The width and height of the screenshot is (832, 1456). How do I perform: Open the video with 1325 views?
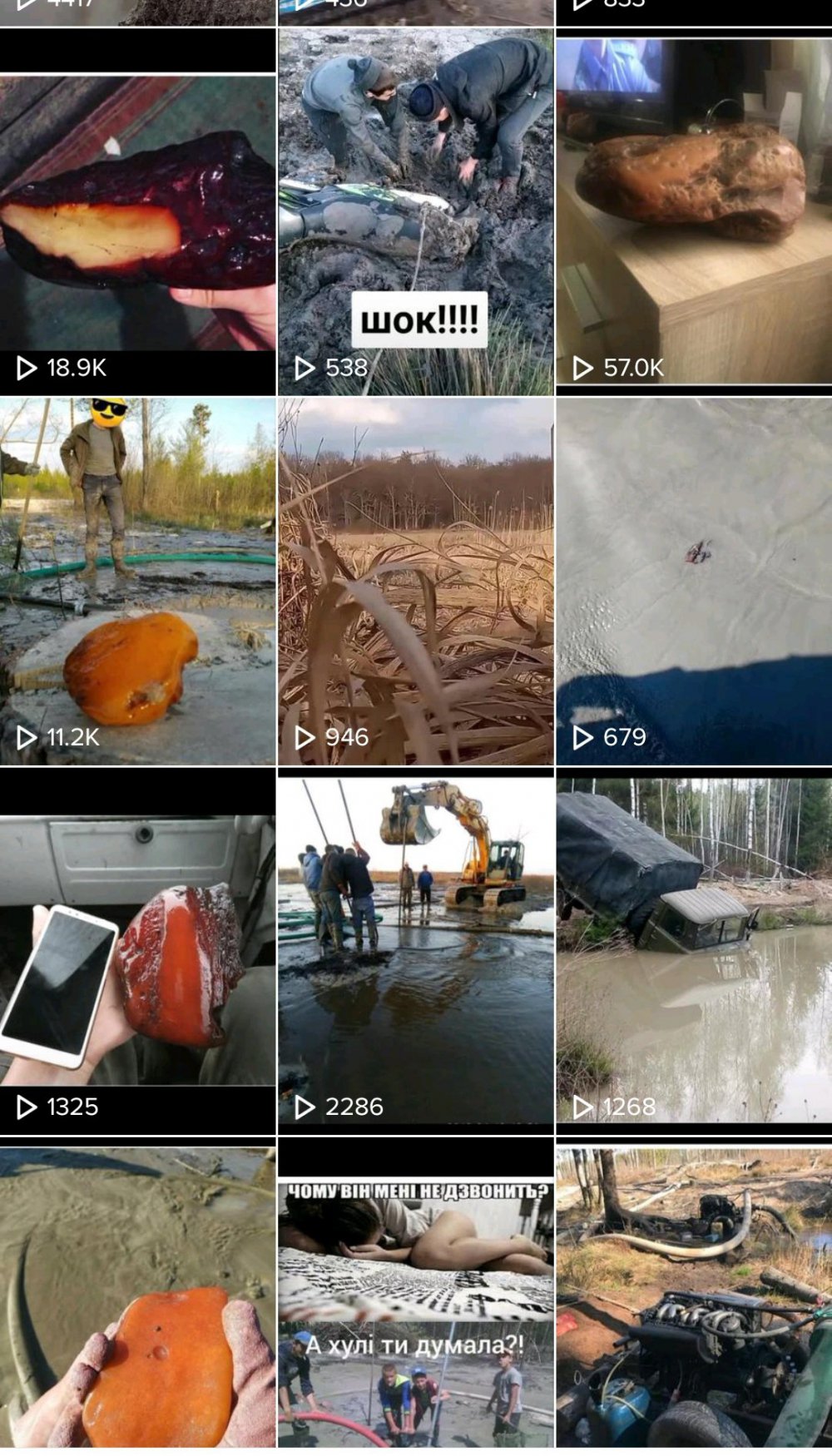pos(137,950)
